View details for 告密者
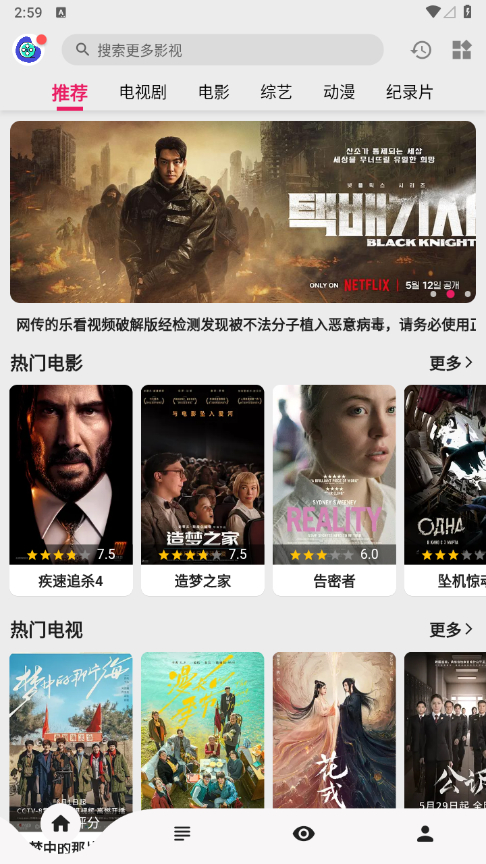 (334, 490)
